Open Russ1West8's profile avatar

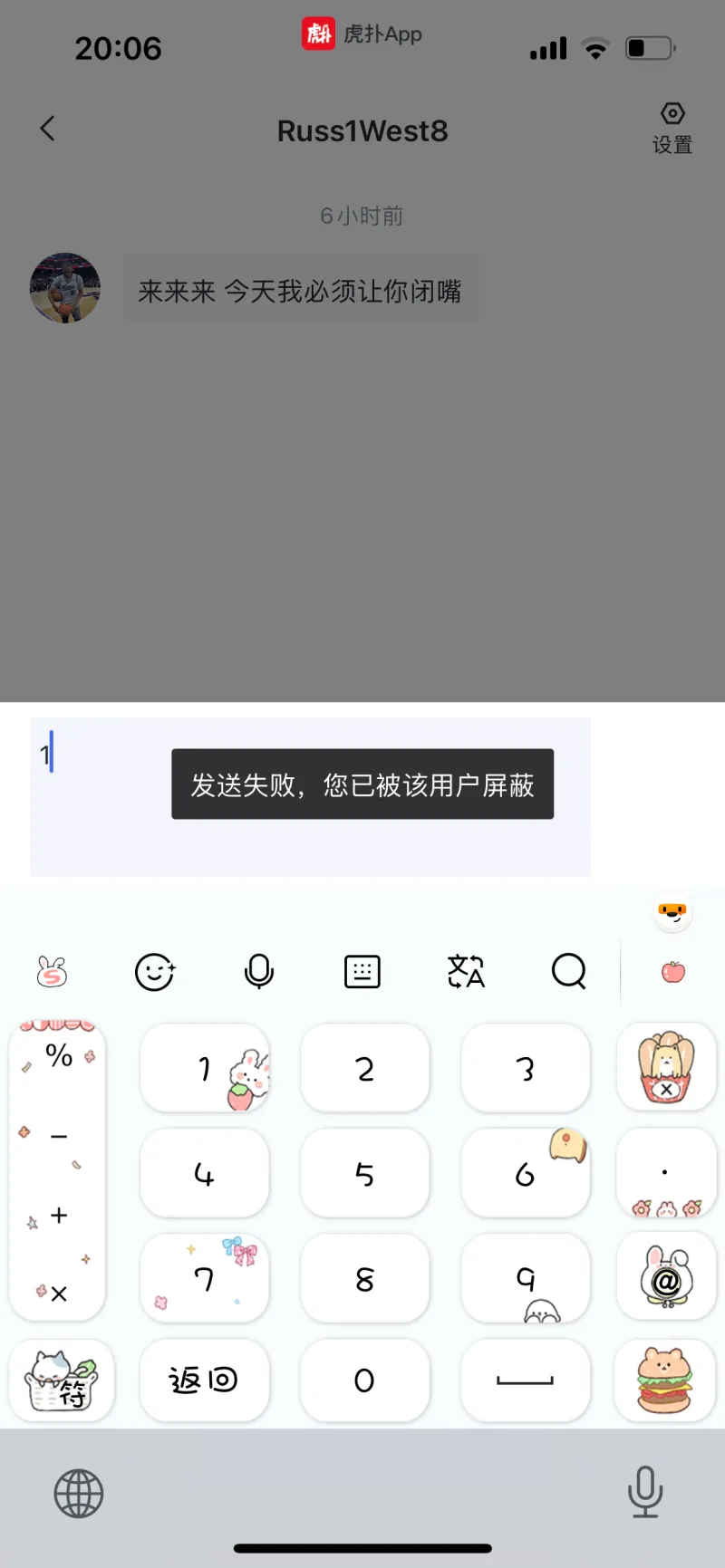tap(65, 288)
